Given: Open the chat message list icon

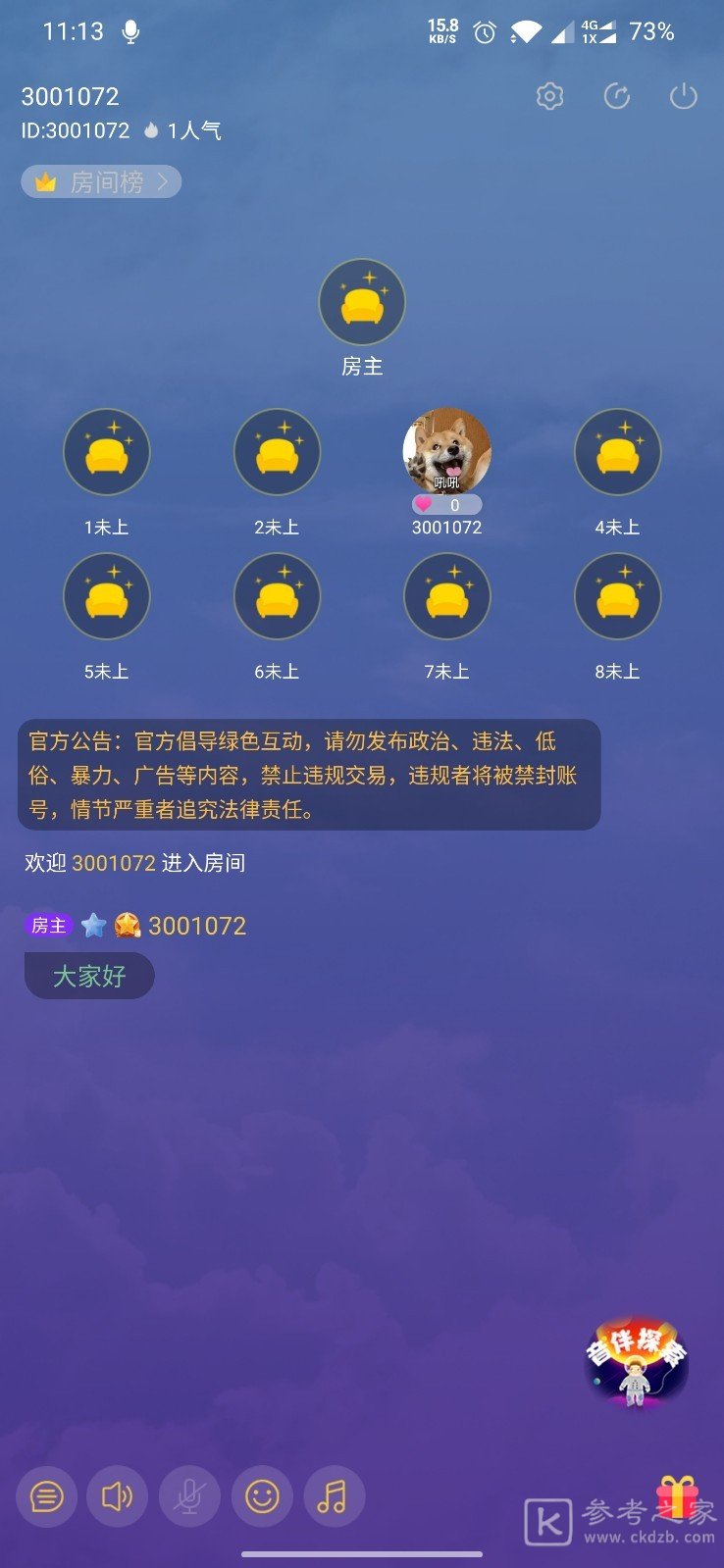Looking at the screenshot, I should [45, 1496].
